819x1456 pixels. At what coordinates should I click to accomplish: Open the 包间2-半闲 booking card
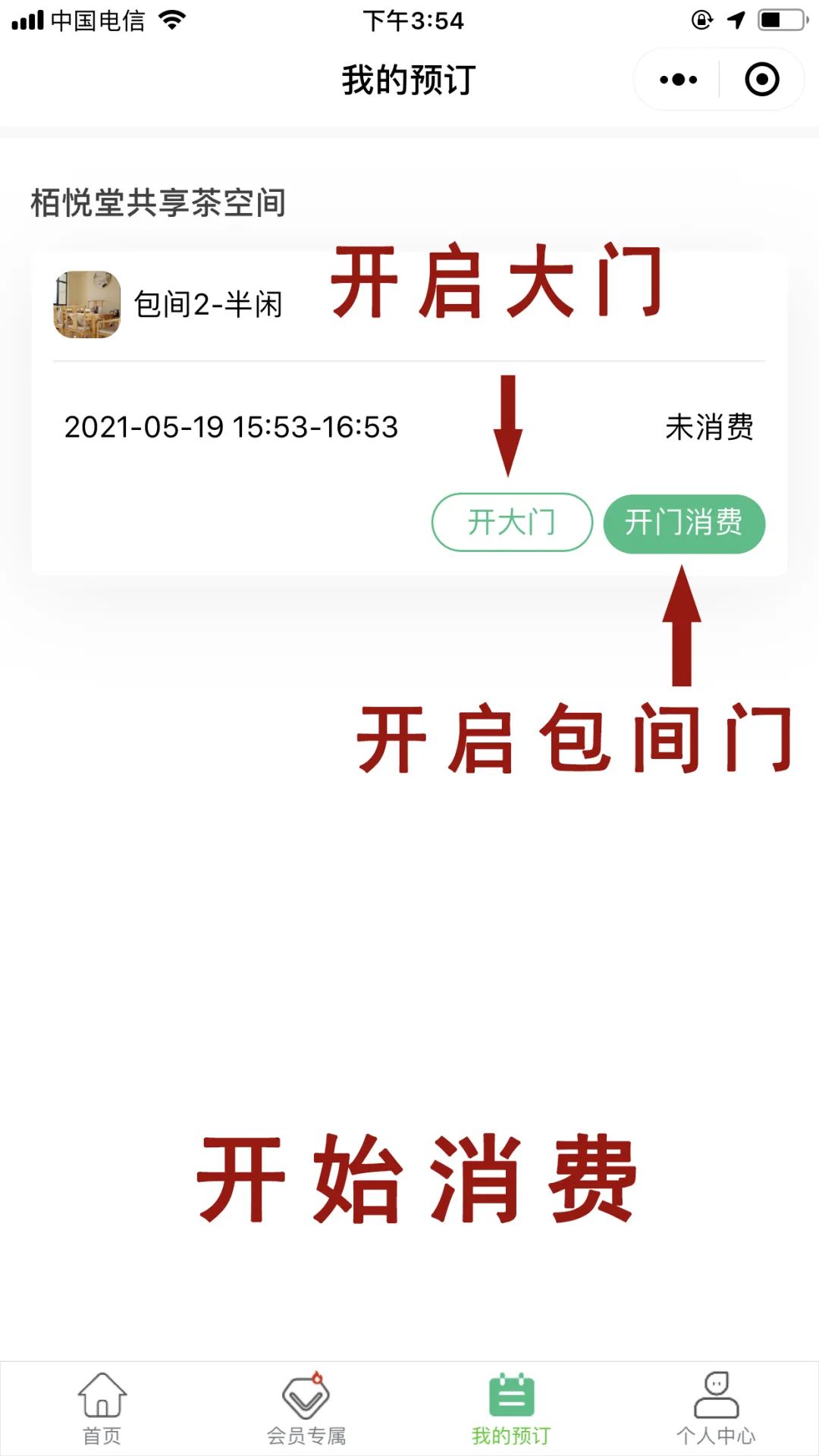click(208, 305)
